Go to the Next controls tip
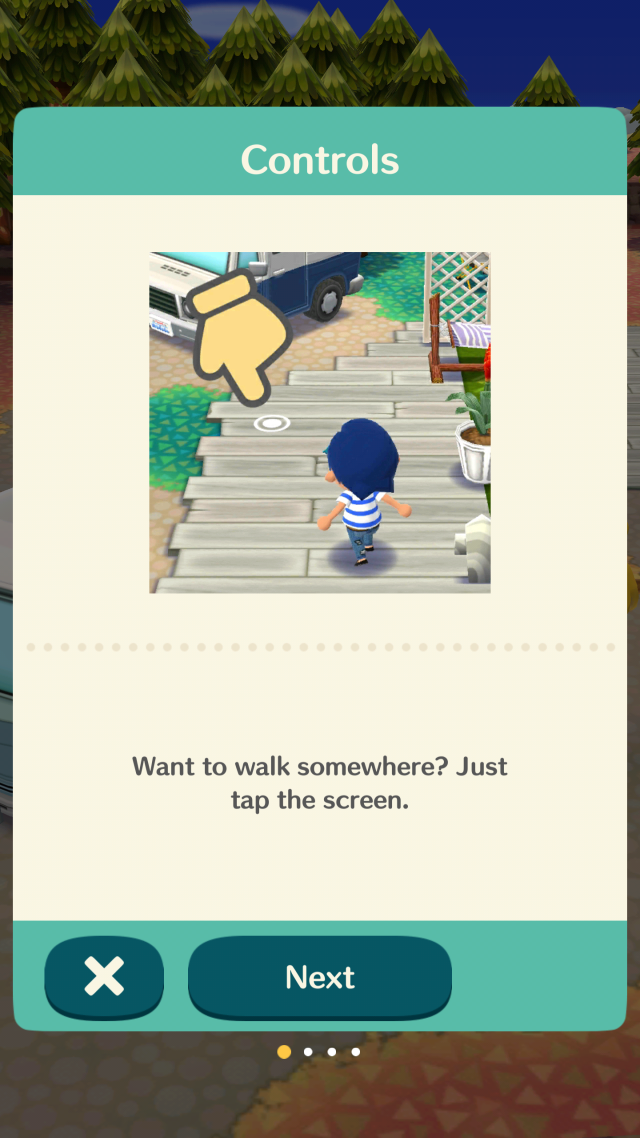Screen dimensions: 640x1138 click(x=320, y=976)
